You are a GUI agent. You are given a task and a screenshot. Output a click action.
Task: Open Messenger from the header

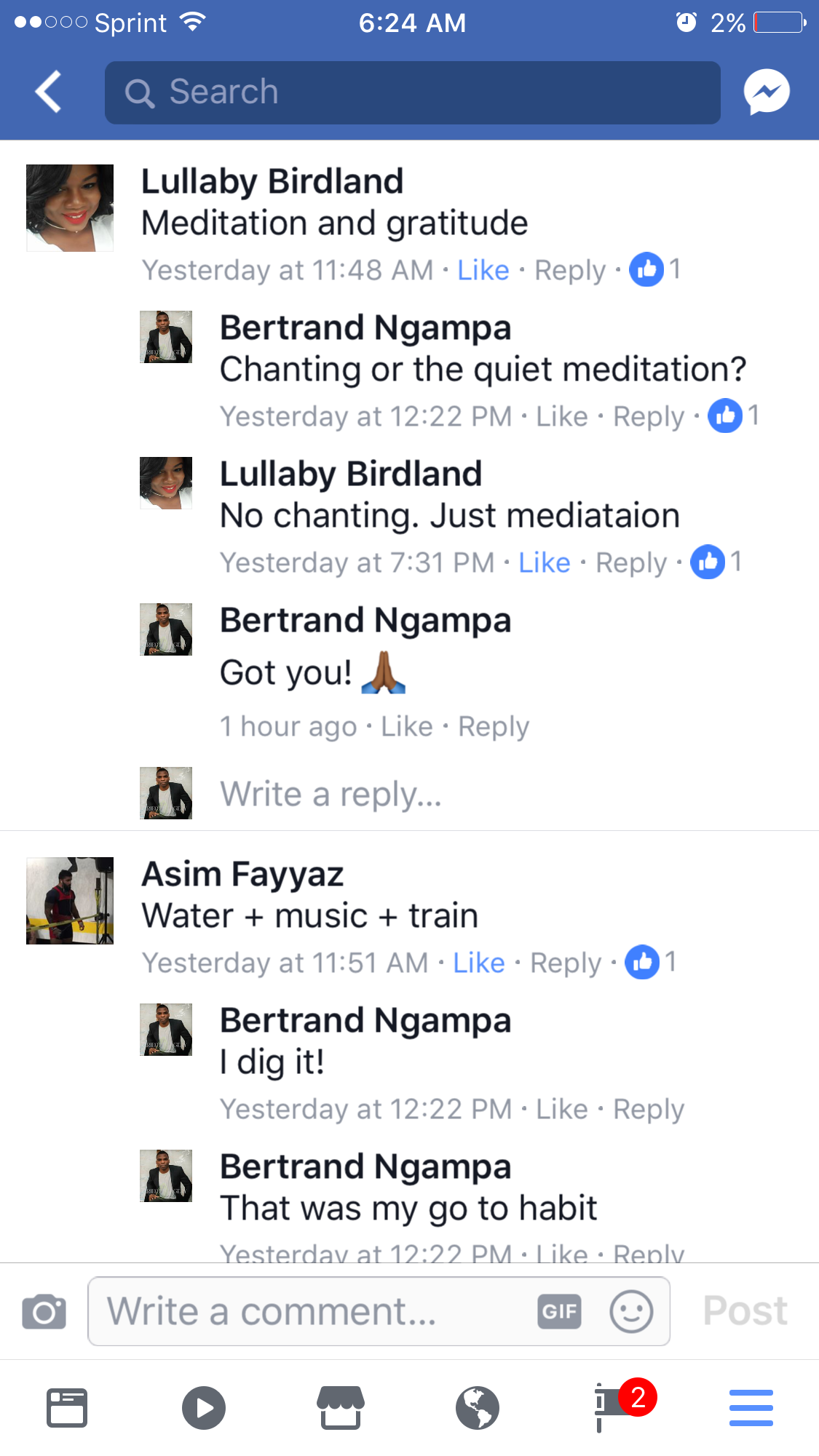pos(766,92)
